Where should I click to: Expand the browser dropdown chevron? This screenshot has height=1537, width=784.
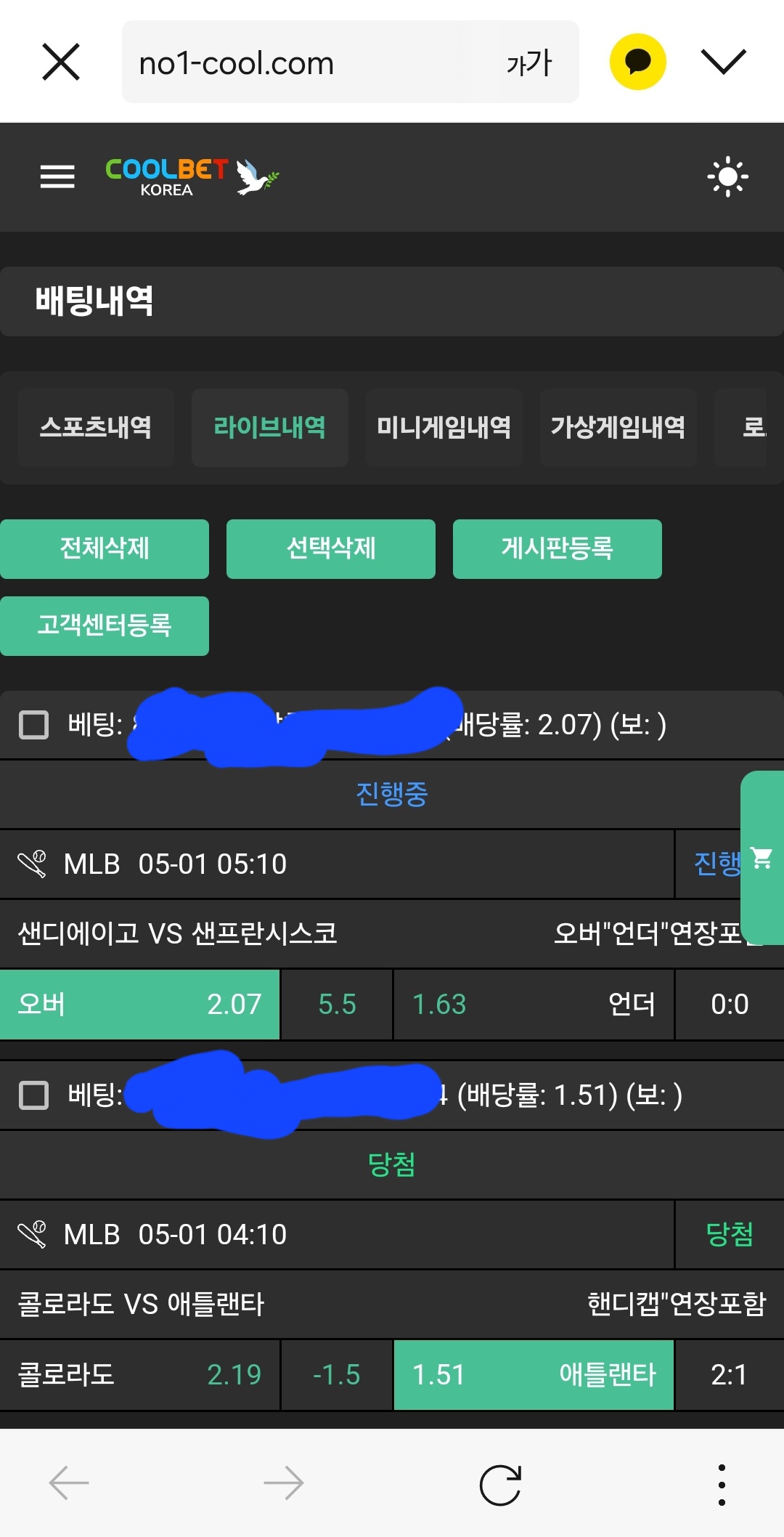pos(723,62)
